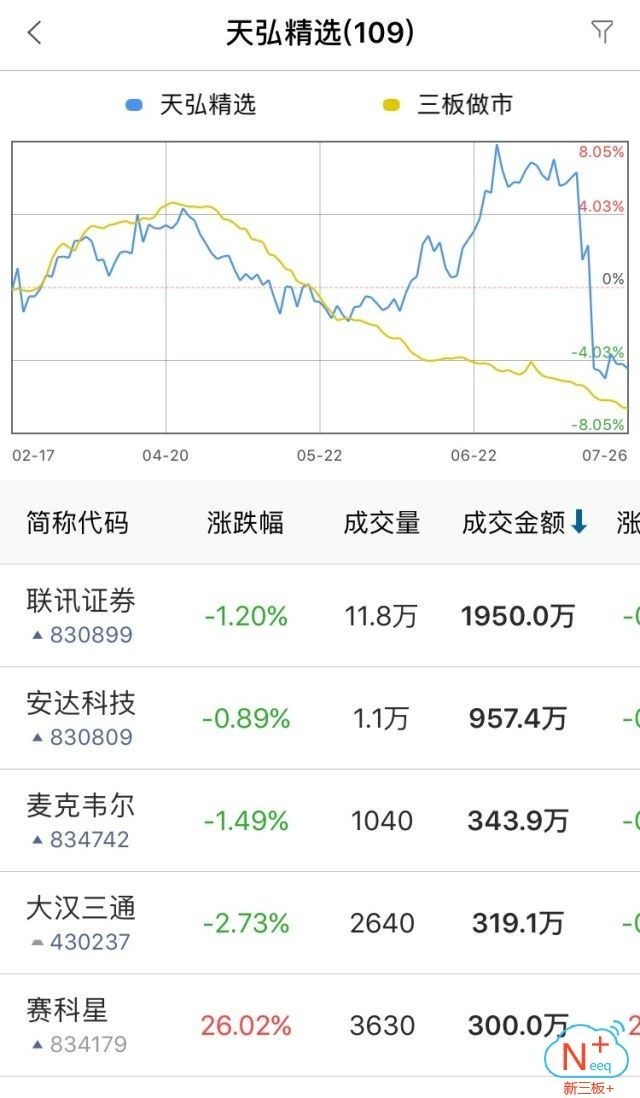
Task: Open the 赛科星 834179 stock row
Action: (x=320, y=1024)
